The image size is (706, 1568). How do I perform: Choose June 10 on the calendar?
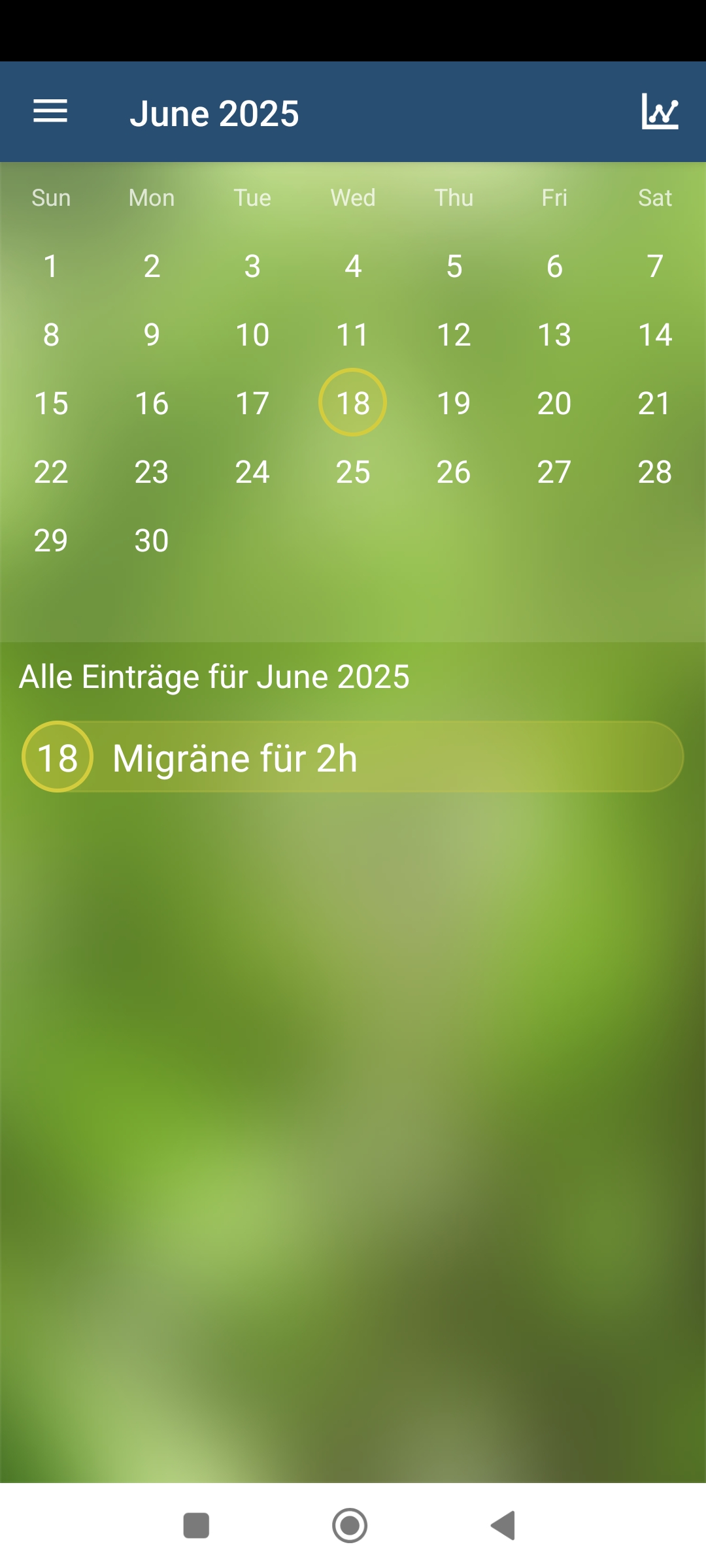252,335
